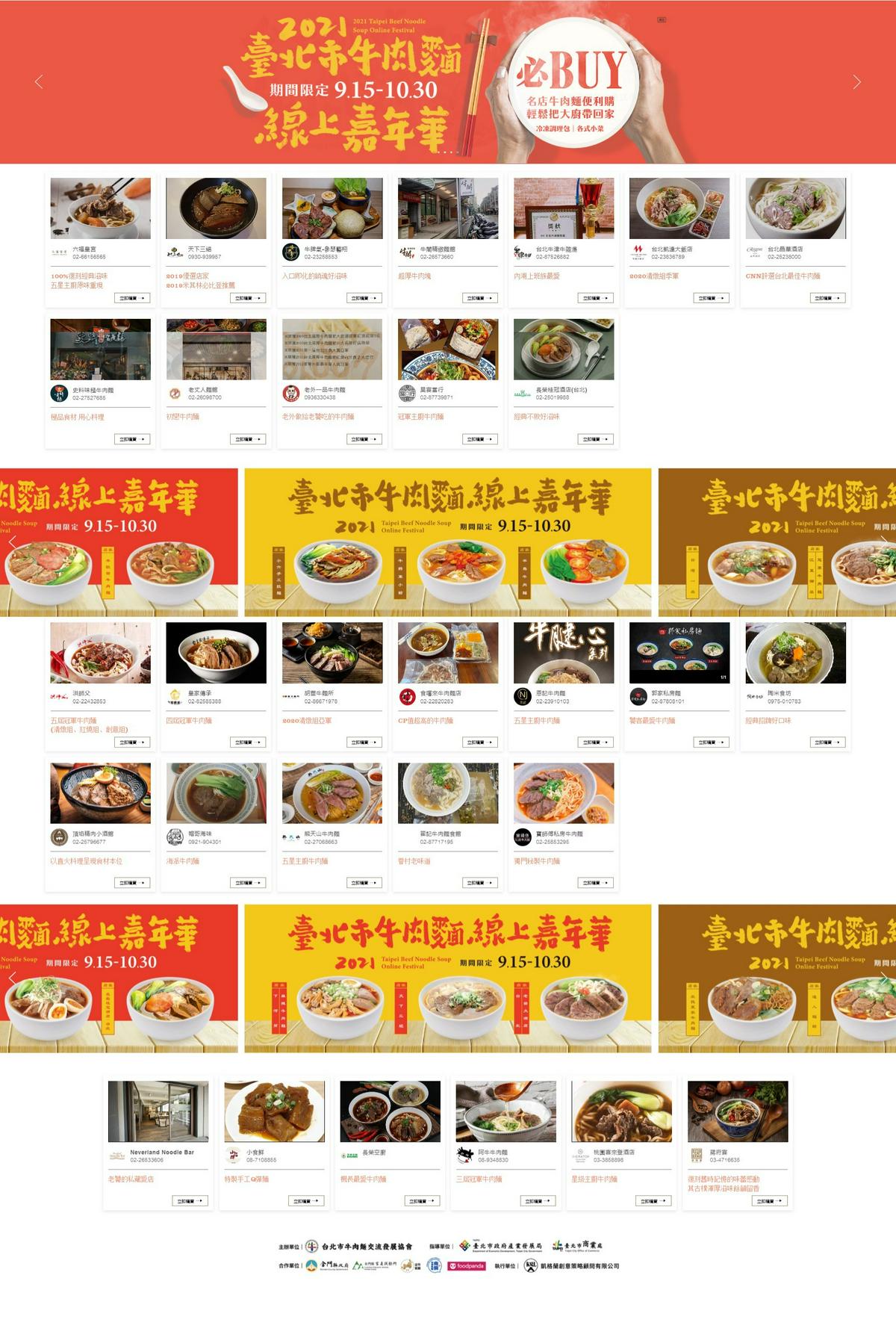The width and height of the screenshot is (896, 1334).
Task: View the 史料味挺牛肉麵 restaurant photo
Action: coord(101,350)
